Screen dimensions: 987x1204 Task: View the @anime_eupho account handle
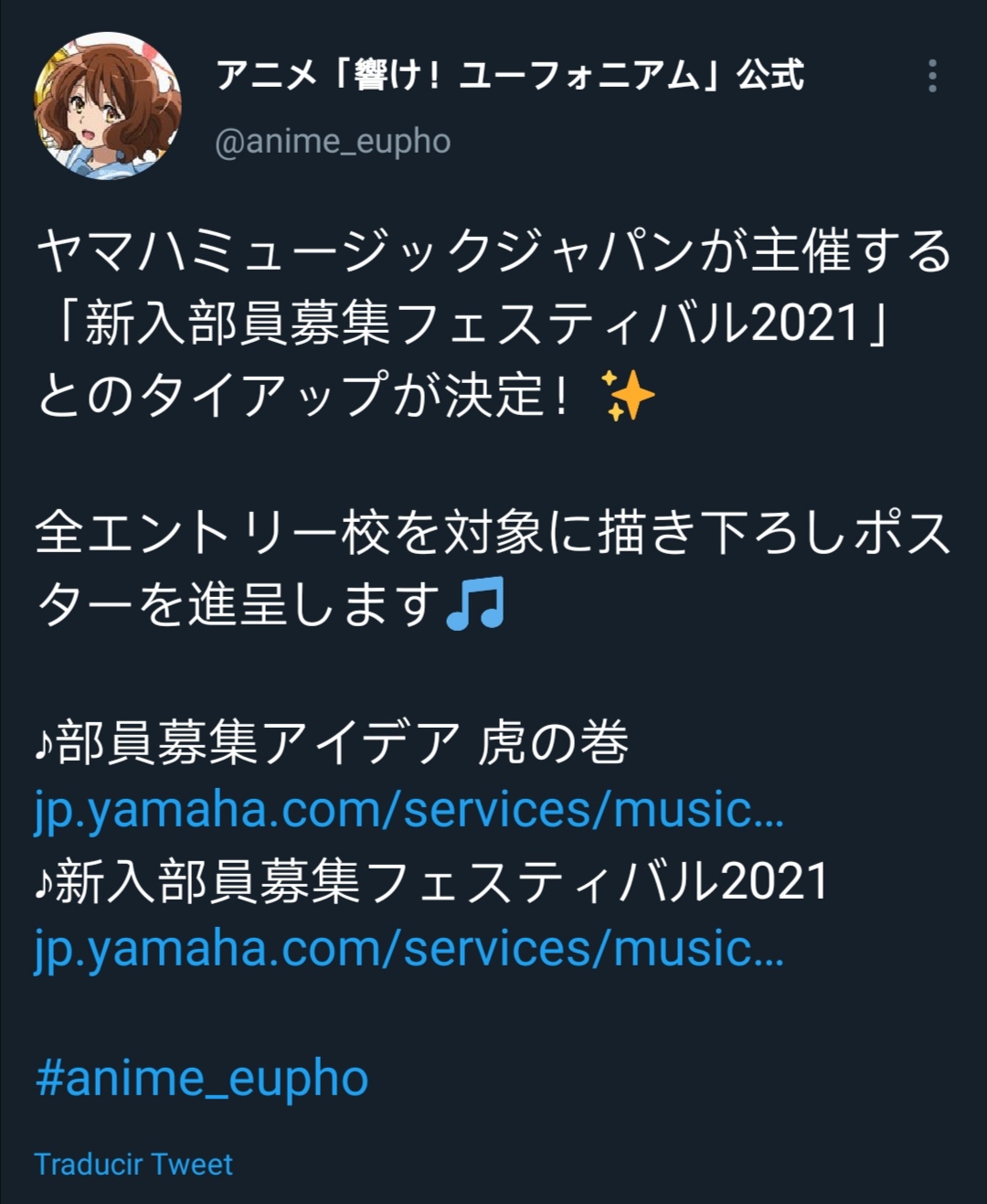pos(333,142)
